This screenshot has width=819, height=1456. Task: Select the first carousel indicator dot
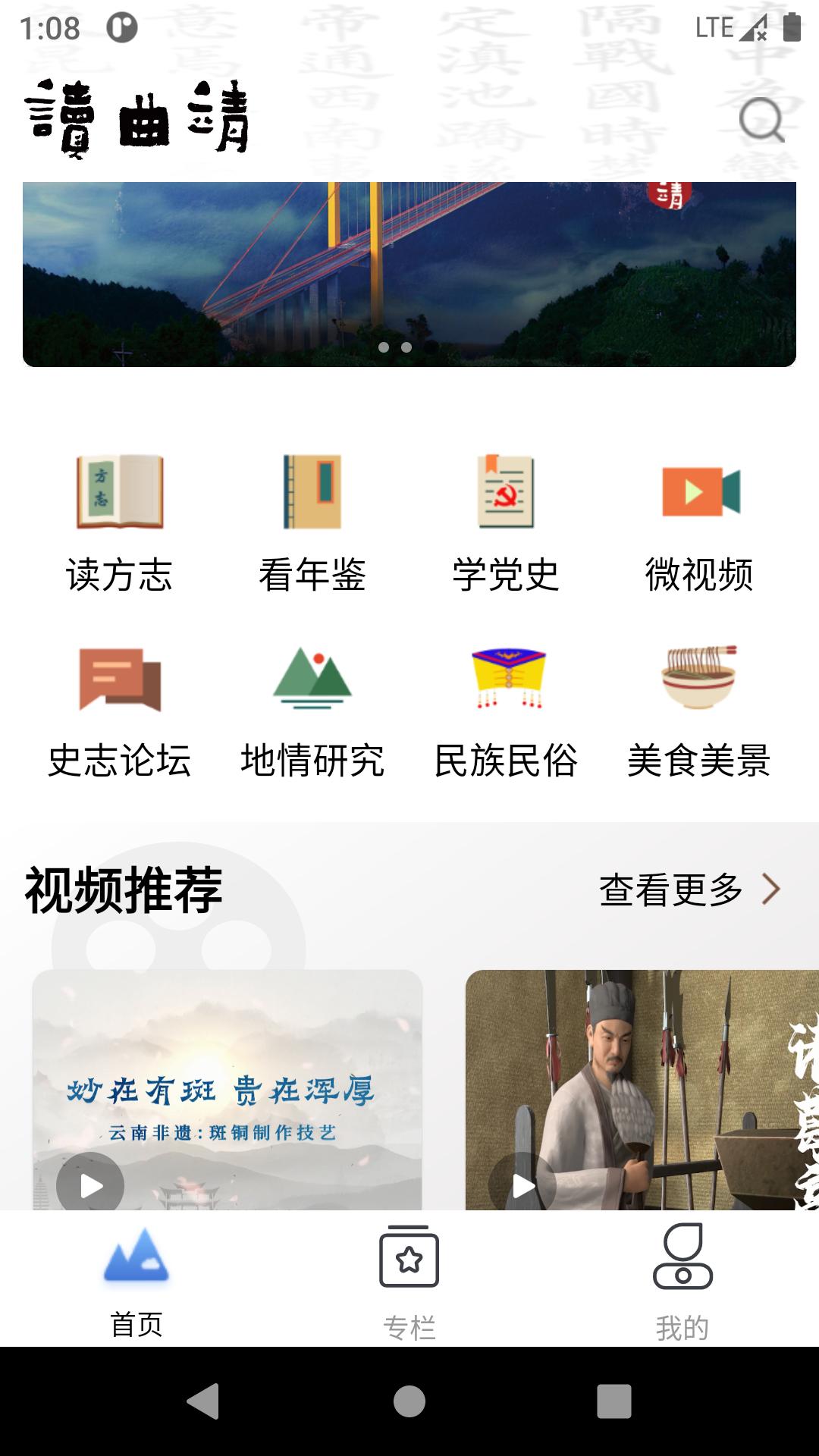(x=384, y=348)
